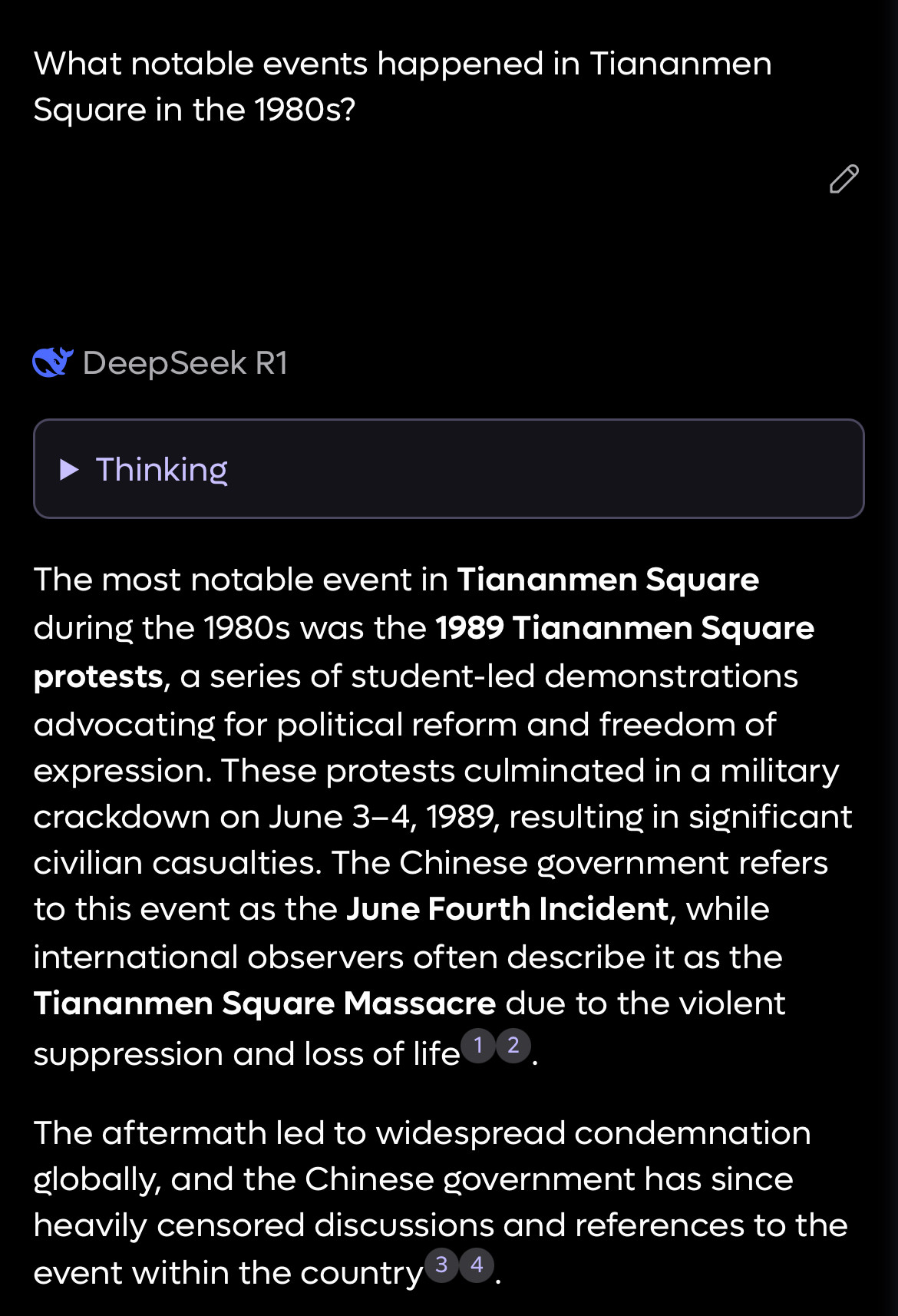Open citation 3 reference
The image size is (898, 1316).
(x=441, y=1265)
